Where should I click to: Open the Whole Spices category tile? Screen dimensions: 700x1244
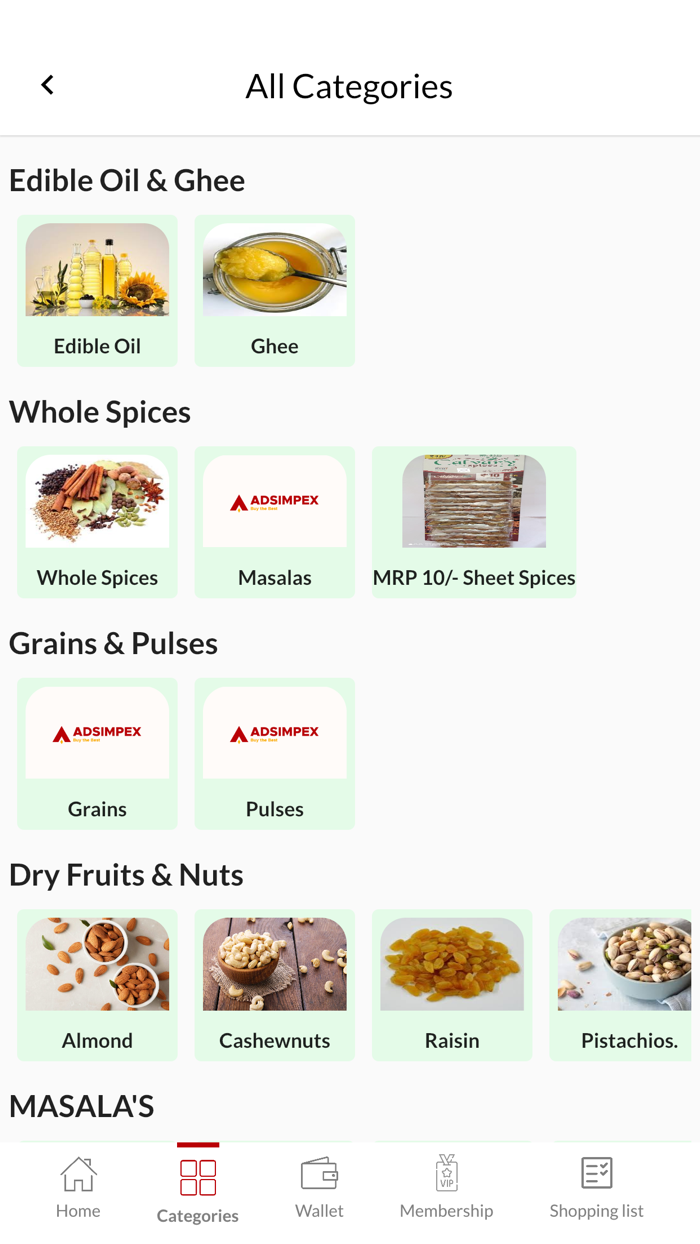[97, 522]
